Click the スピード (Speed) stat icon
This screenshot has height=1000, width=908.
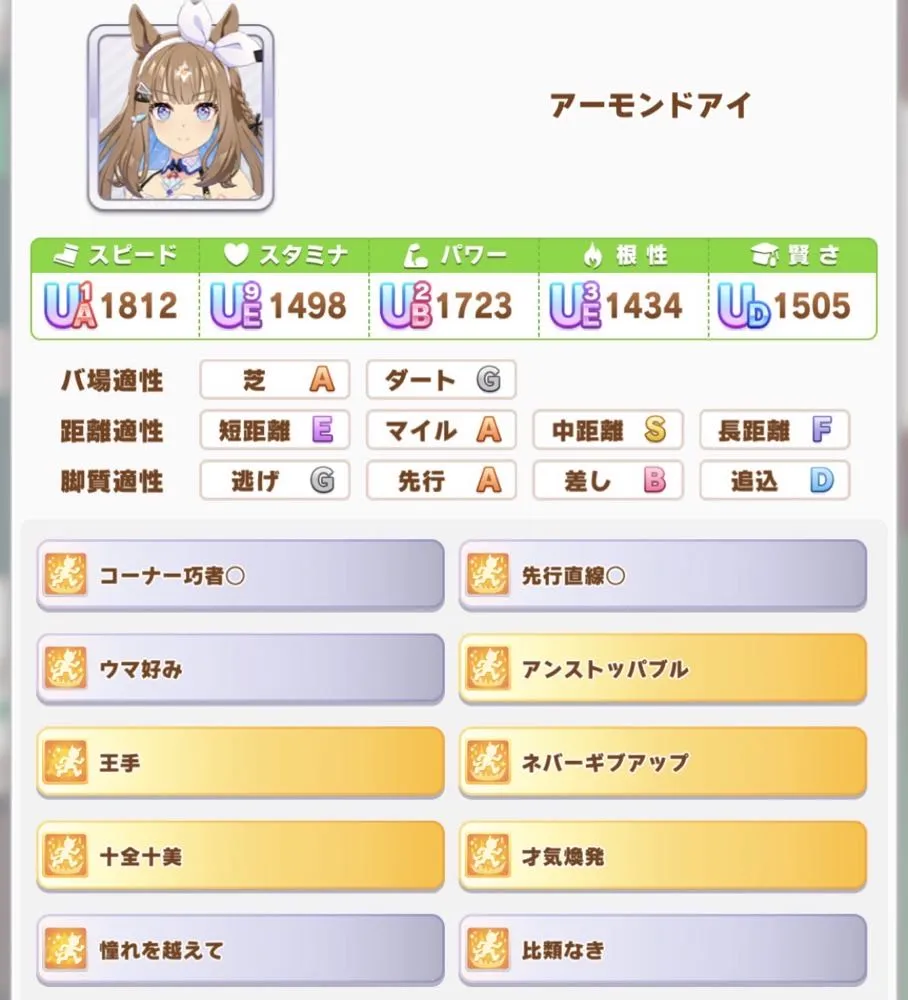[66, 253]
